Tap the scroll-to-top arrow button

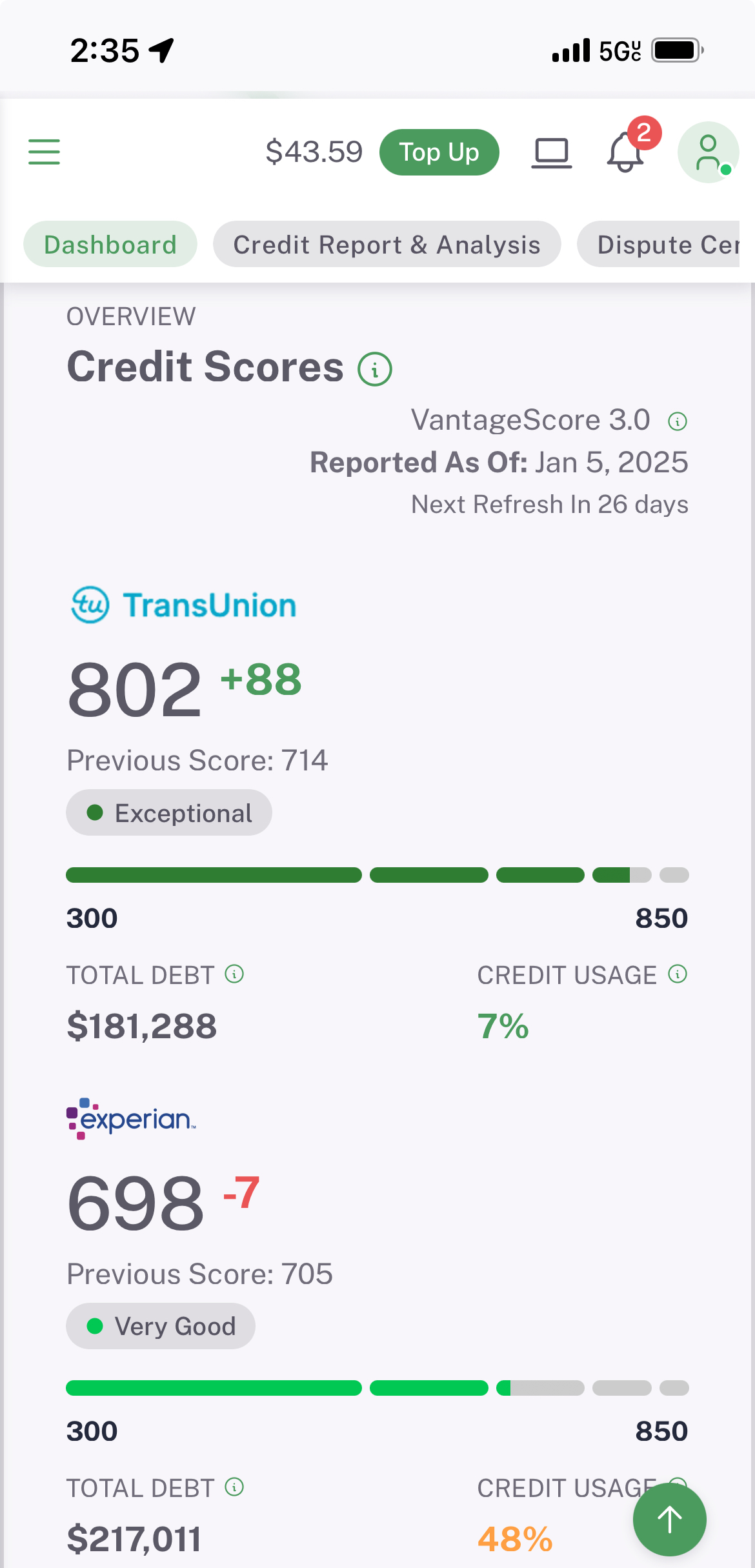(670, 1520)
